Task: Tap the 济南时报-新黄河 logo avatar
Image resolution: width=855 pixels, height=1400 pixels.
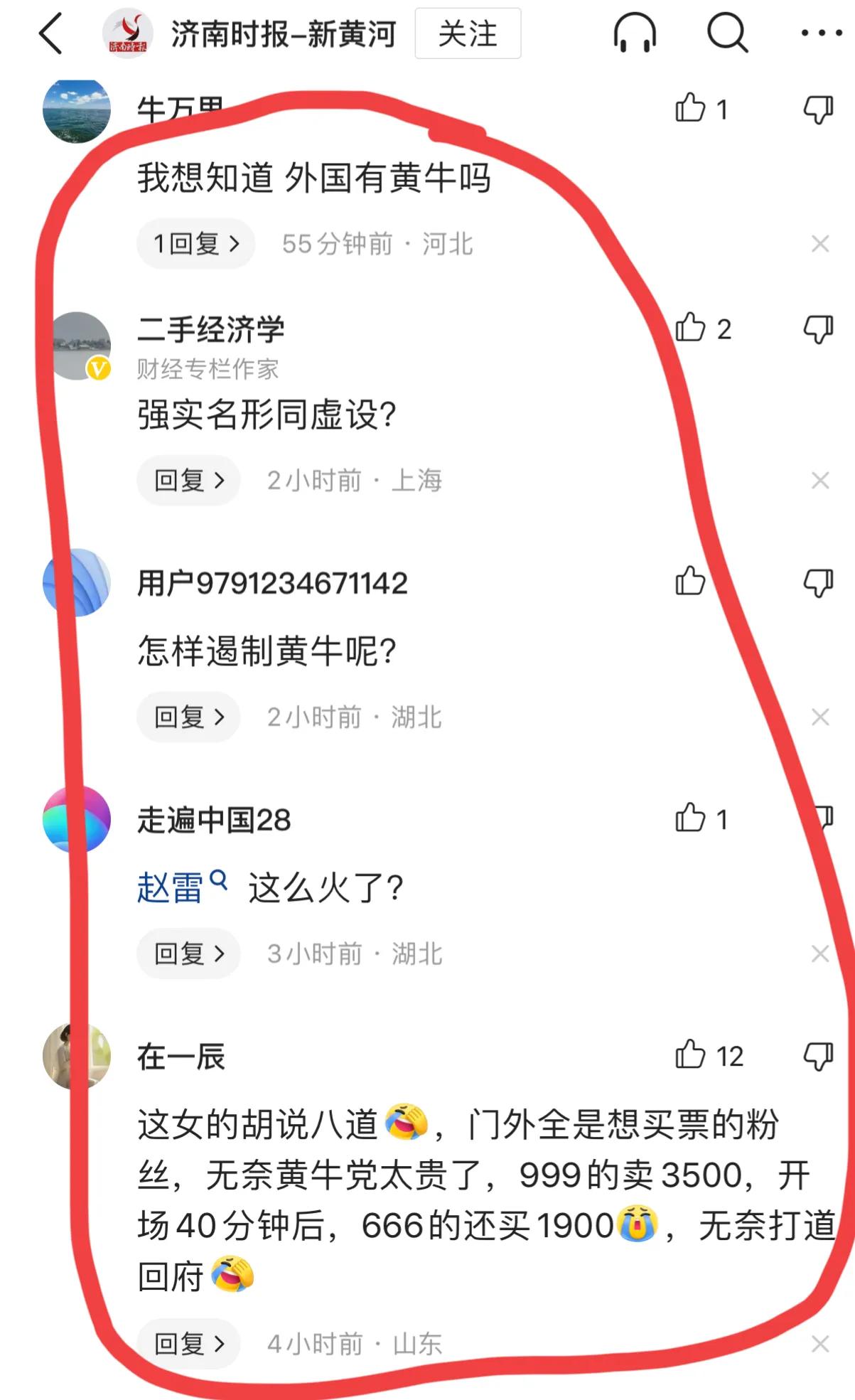Action: point(129,31)
